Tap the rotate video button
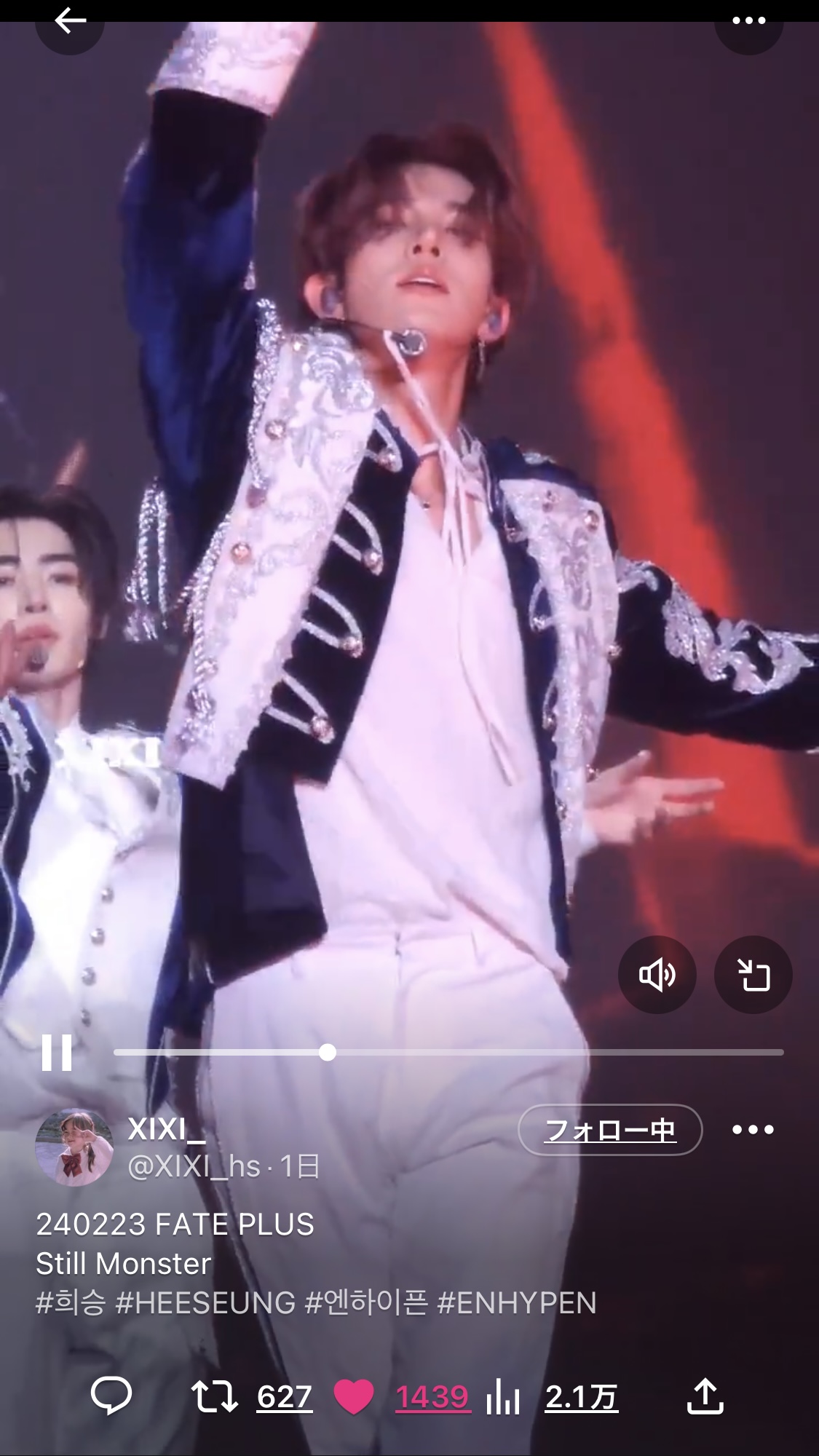The height and width of the screenshot is (1456, 819). (753, 975)
